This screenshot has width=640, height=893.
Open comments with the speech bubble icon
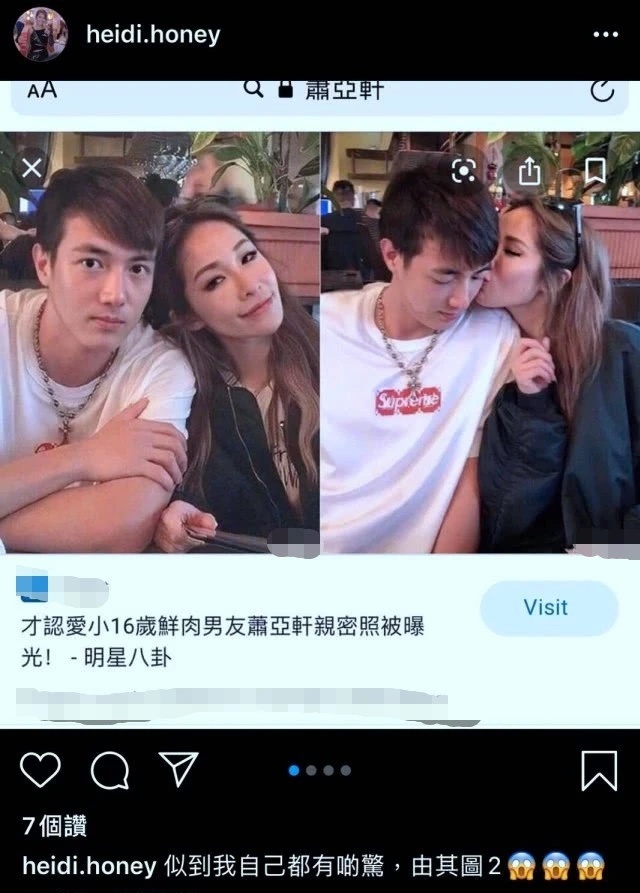pos(110,770)
